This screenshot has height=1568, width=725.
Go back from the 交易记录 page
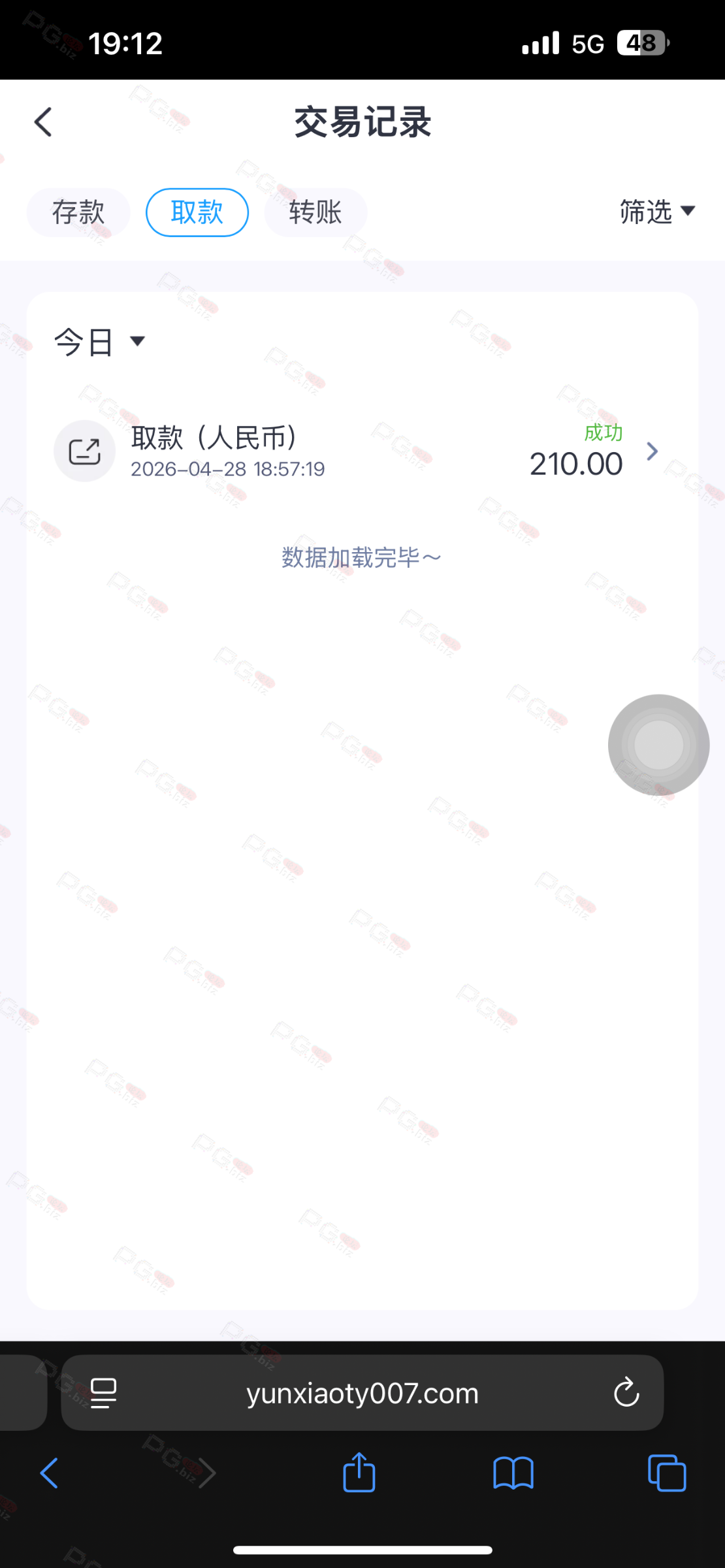(x=43, y=122)
